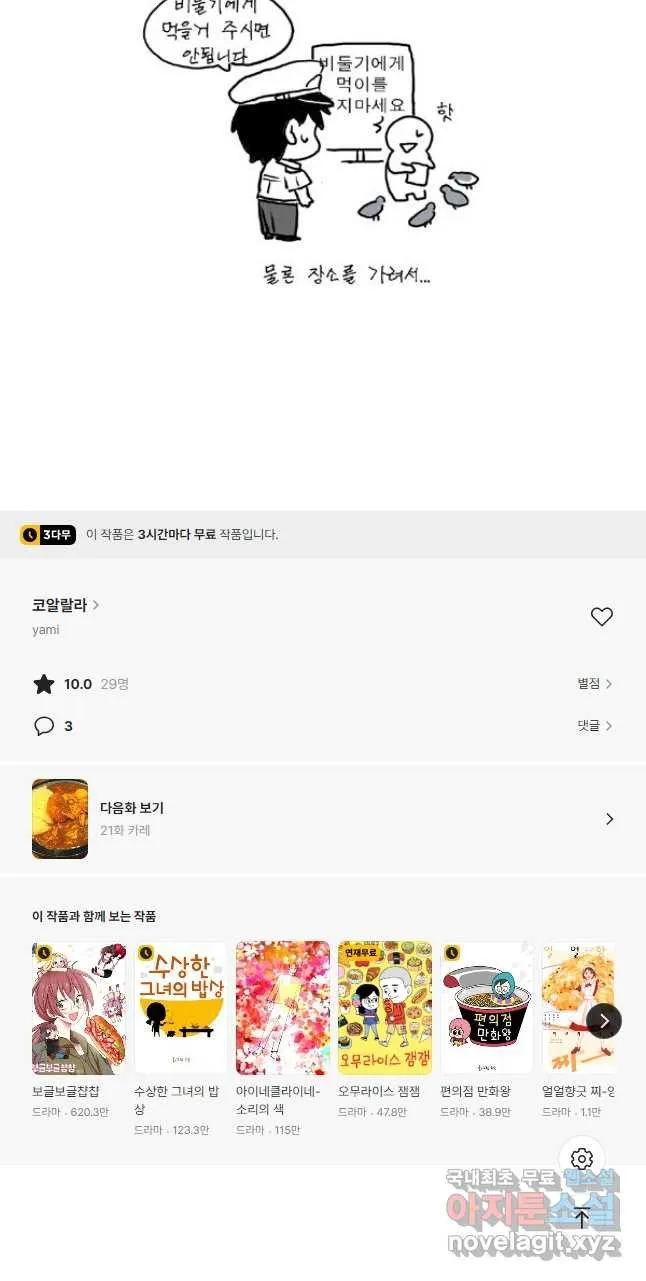Open the 코알랄라 series page
This screenshot has height=1281, width=646.
coord(66,605)
